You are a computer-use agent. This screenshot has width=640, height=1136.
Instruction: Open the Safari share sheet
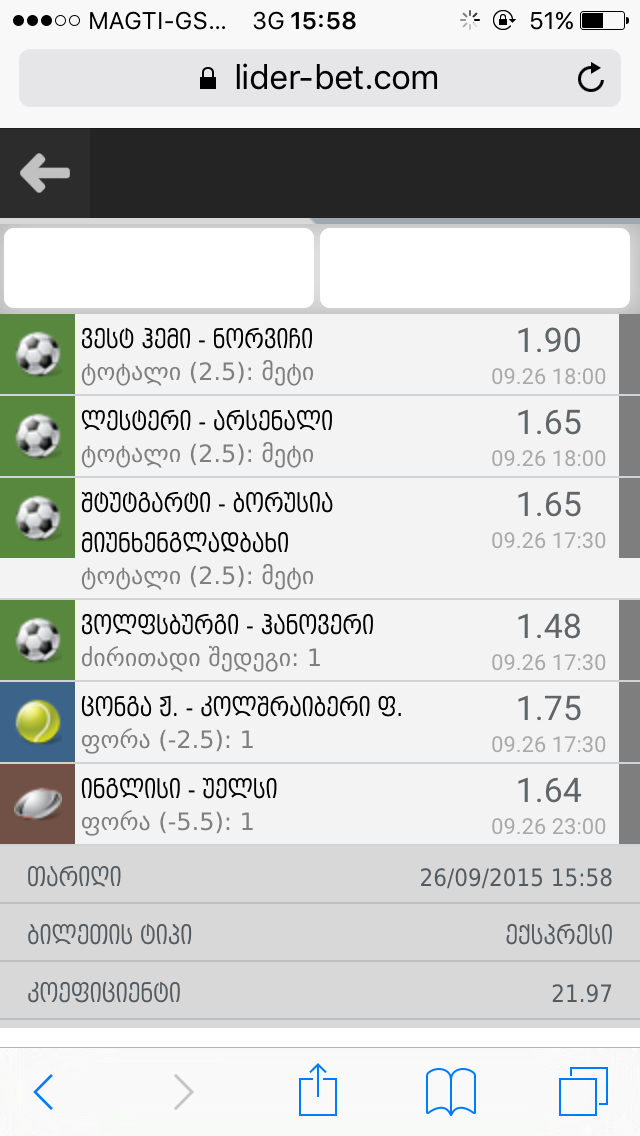pyautogui.click(x=319, y=1090)
